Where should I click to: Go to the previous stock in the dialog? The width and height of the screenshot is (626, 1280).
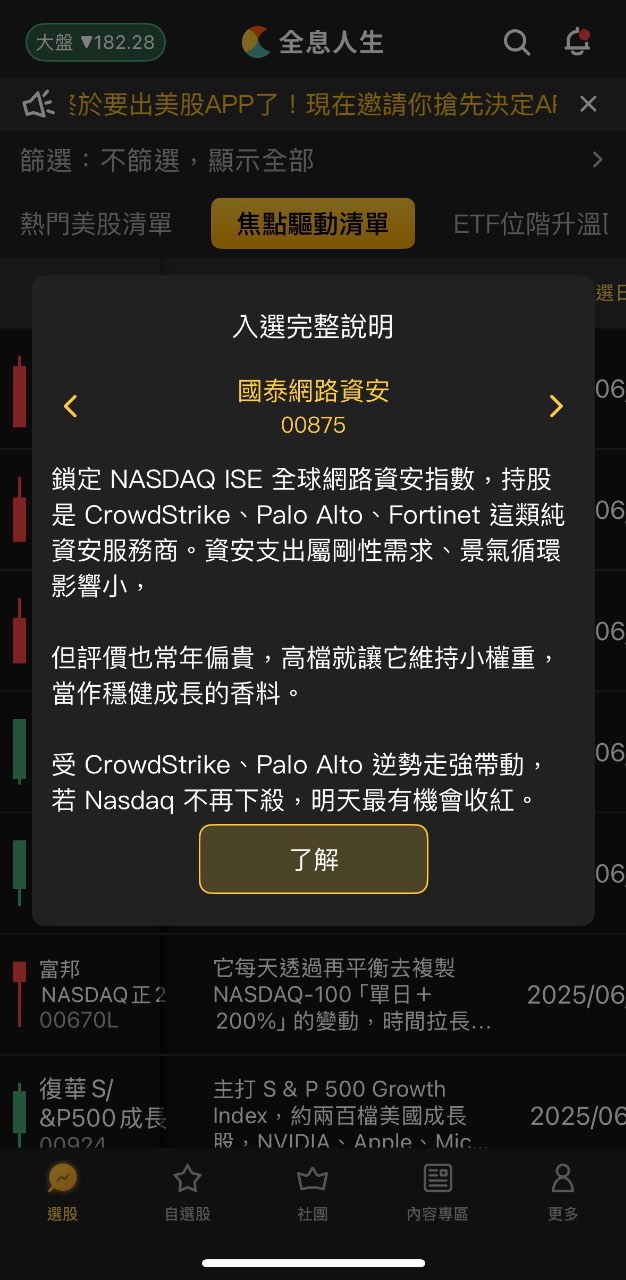pos(70,406)
